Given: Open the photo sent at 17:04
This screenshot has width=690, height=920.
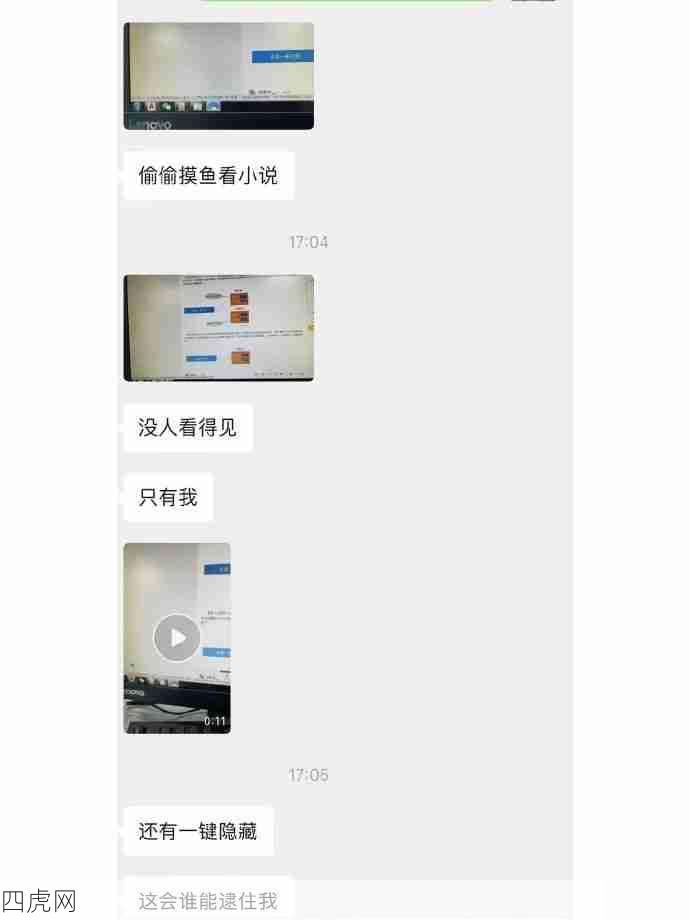Looking at the screenshot, I should [x=218, y=328].
